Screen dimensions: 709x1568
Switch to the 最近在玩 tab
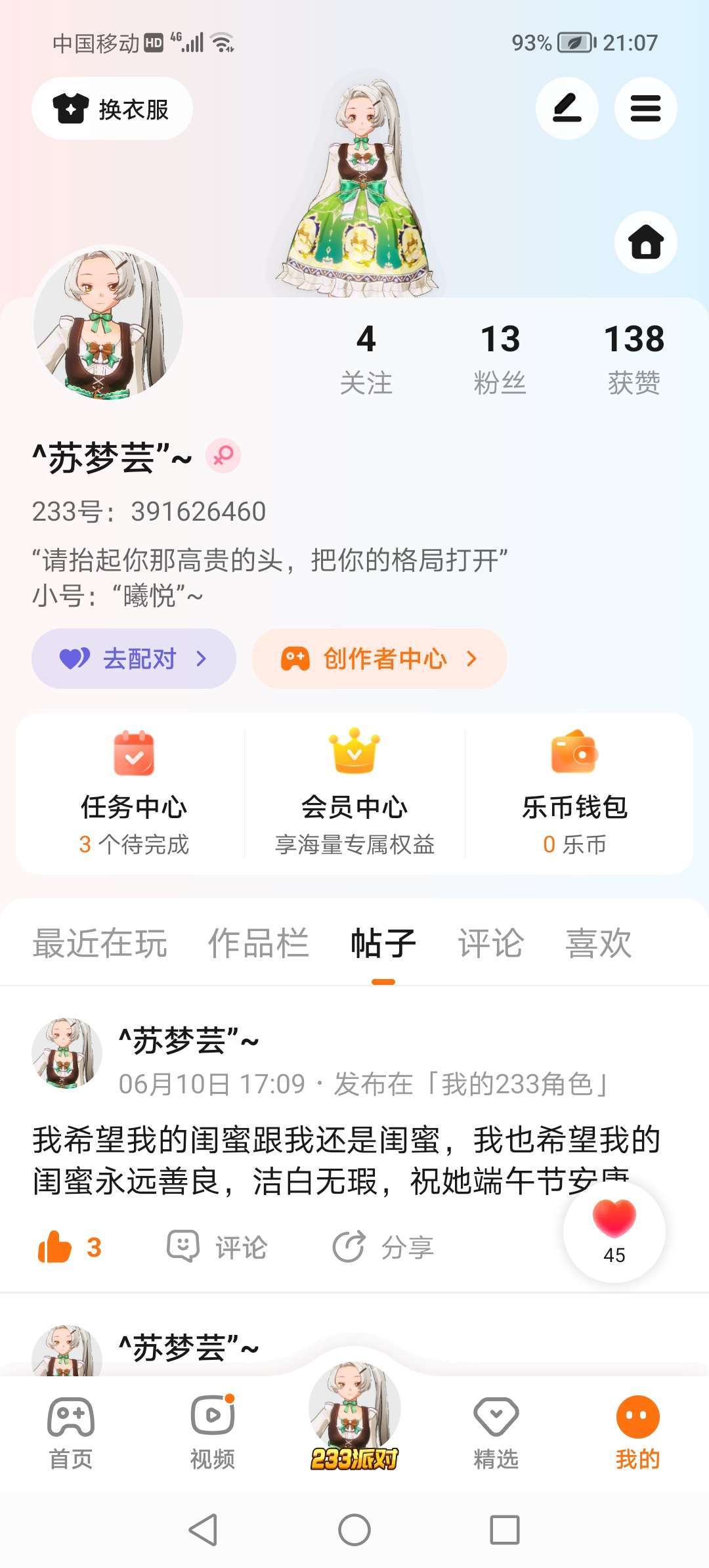[x=100, y=944]
